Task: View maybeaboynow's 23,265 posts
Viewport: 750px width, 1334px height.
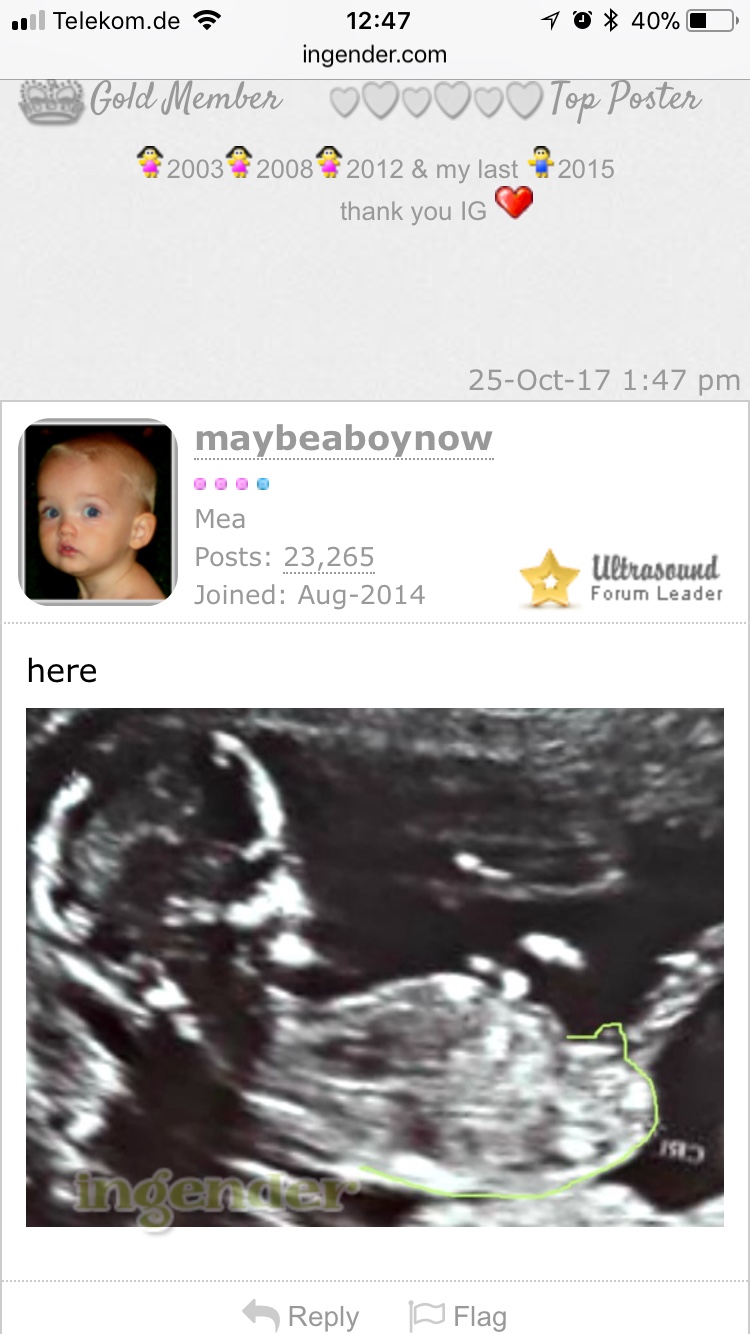Action: click(x=329, y=557)
